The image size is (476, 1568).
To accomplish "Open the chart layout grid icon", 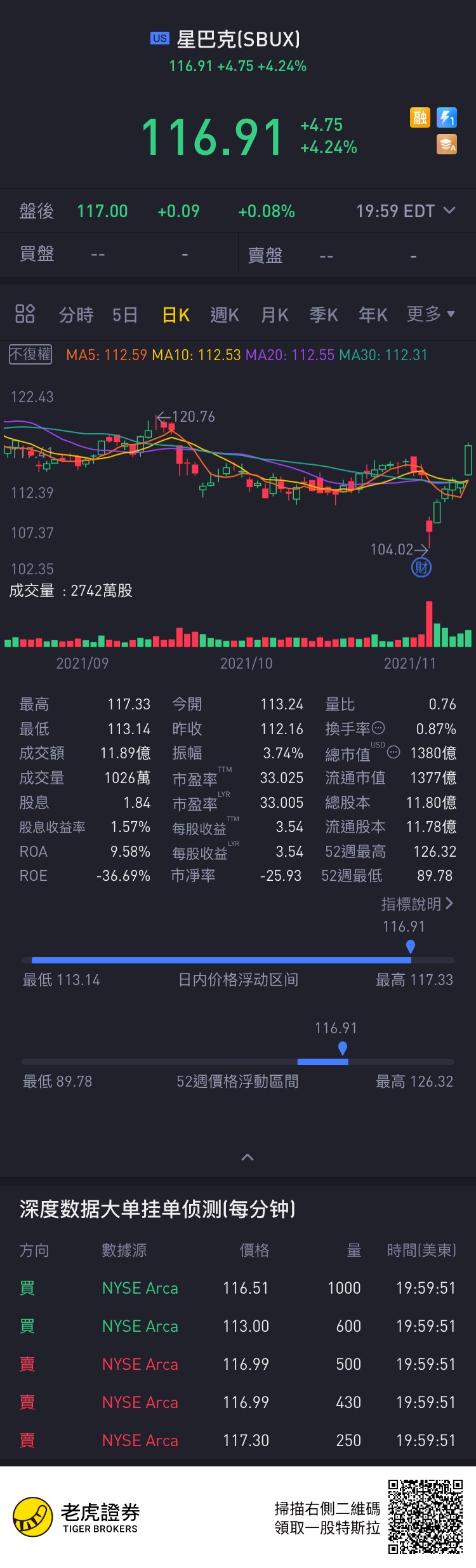I will point(25,314).
